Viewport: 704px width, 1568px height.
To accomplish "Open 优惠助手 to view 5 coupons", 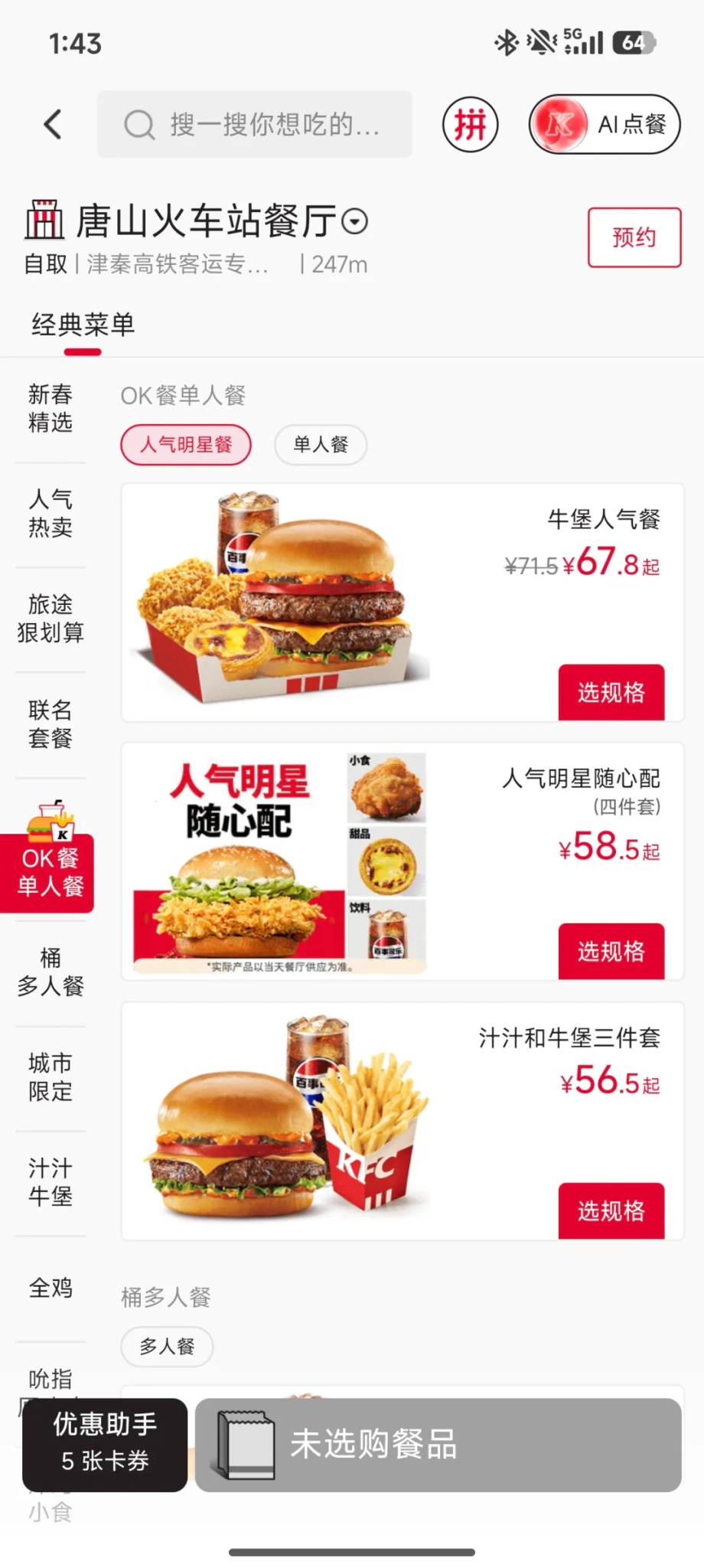I will pyautogui.click(x=104, y=1445).
